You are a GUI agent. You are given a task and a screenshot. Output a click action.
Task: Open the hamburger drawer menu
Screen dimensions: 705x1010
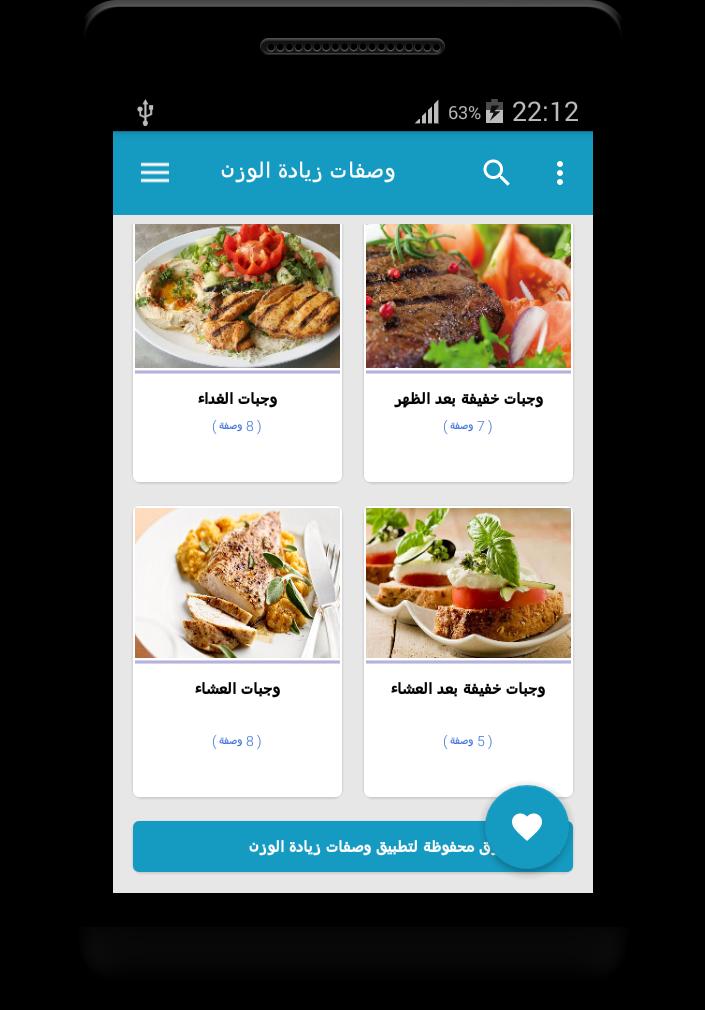point(155,172)
